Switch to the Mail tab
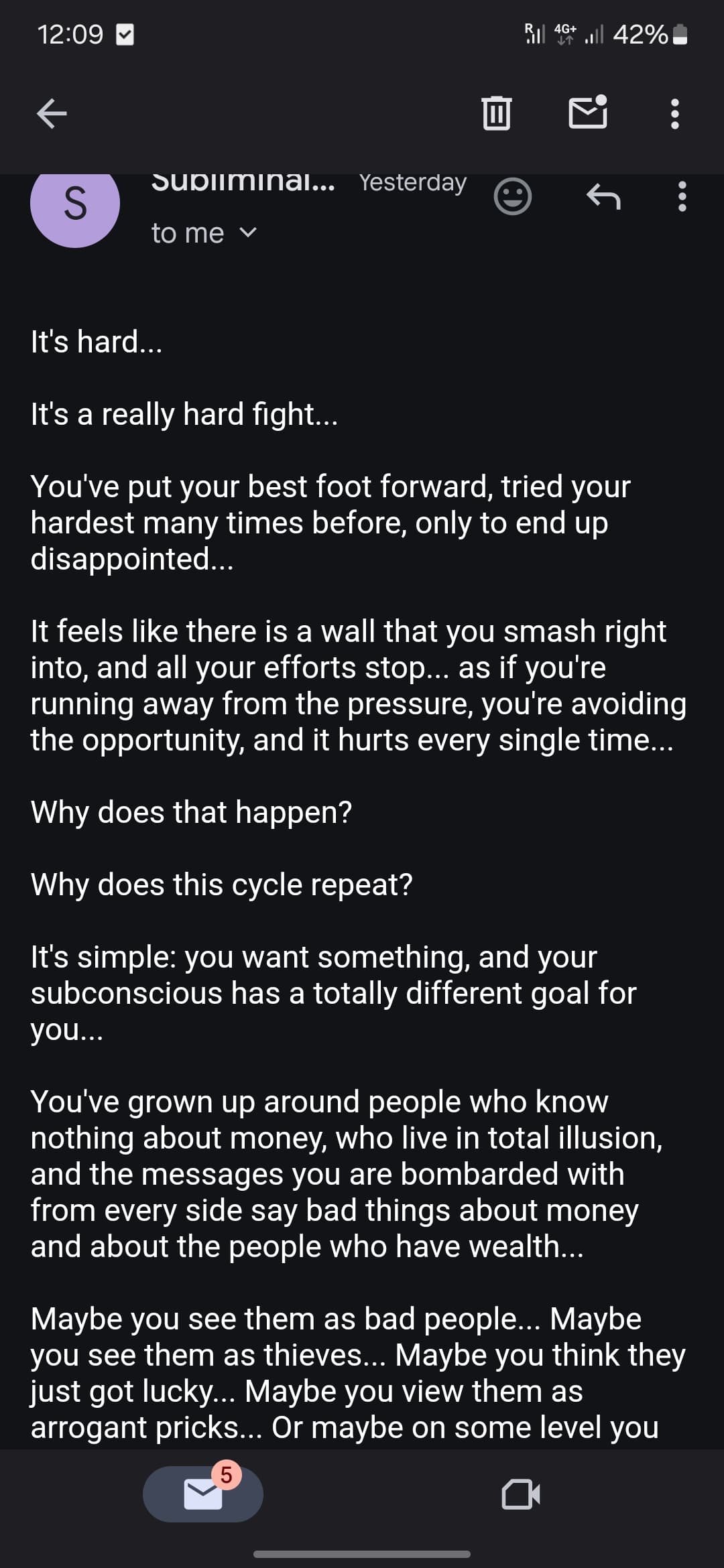The height and width of the screenshot is (1568, 724). [203, 1494]
